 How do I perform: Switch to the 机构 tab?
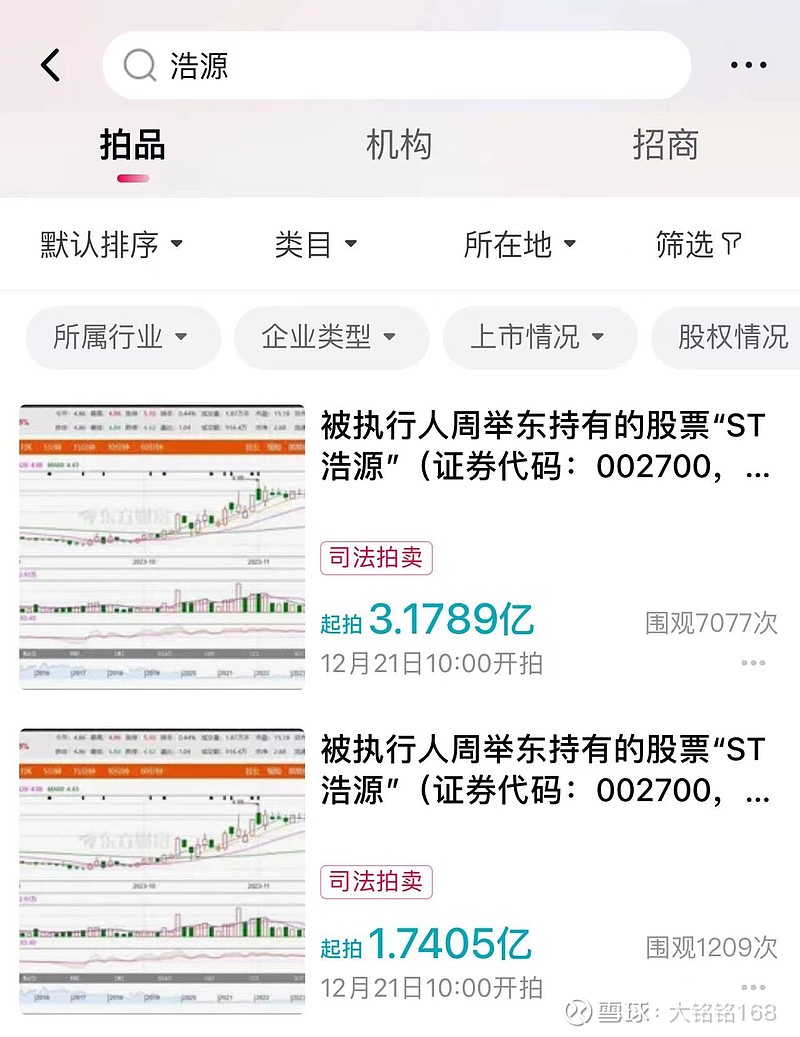(x=401, y=145)
